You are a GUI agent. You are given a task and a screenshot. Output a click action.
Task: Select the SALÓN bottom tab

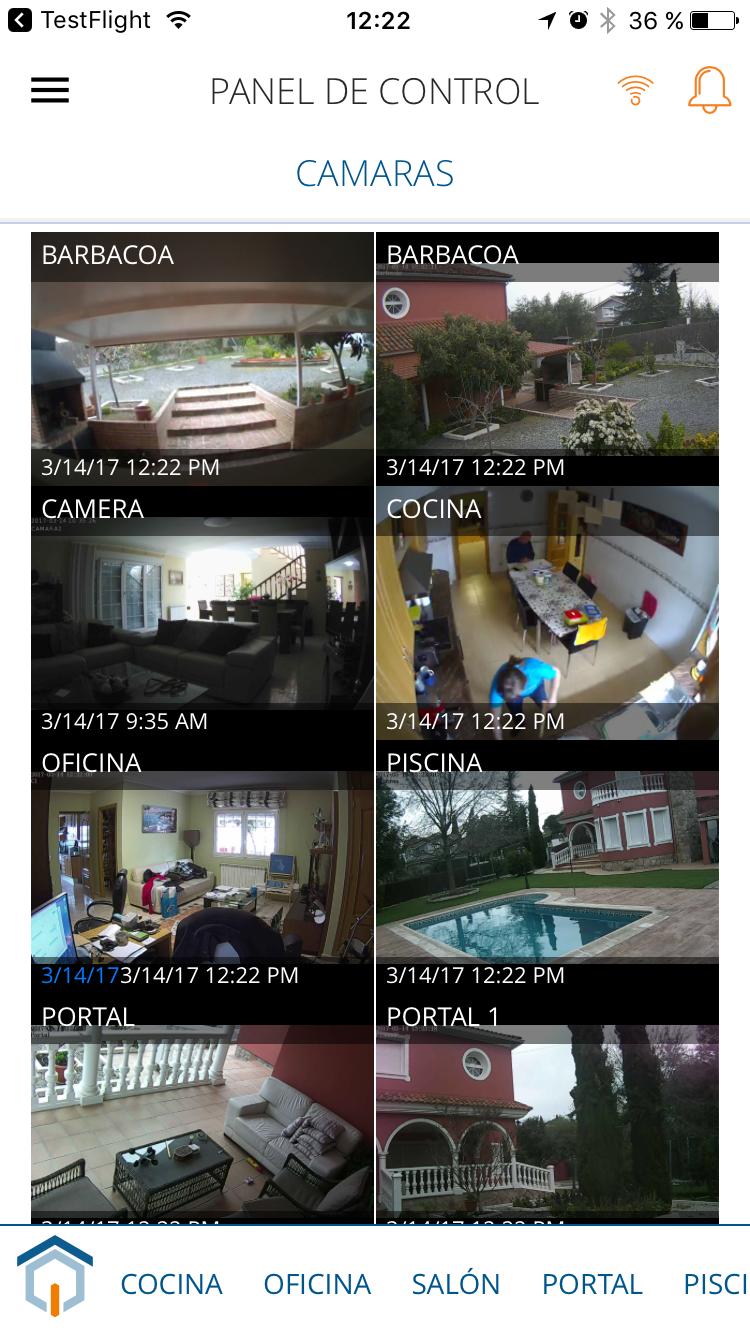[x=456, y=1285]
